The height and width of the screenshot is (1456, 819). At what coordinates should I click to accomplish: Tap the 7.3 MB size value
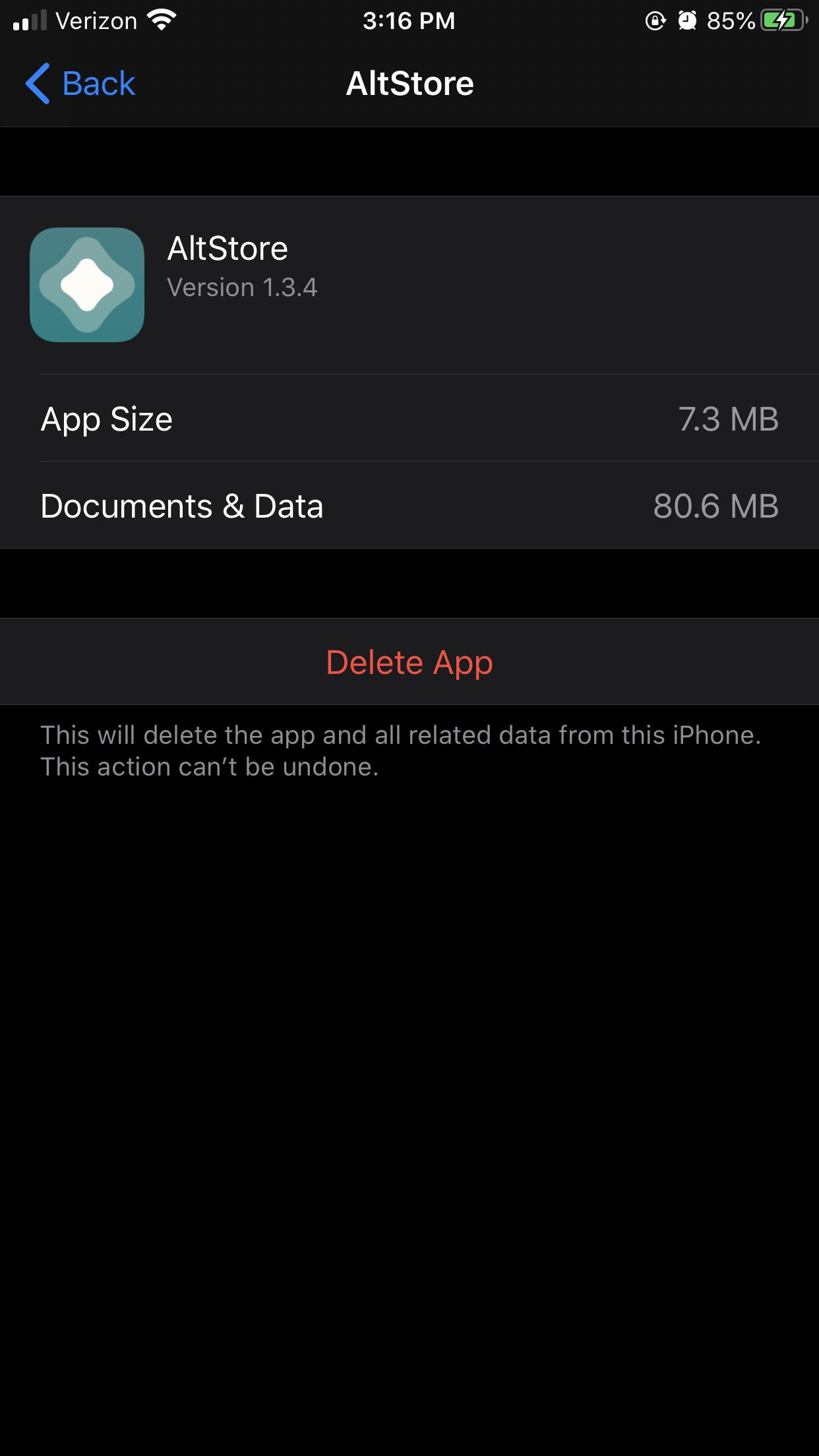click(729, 418)
